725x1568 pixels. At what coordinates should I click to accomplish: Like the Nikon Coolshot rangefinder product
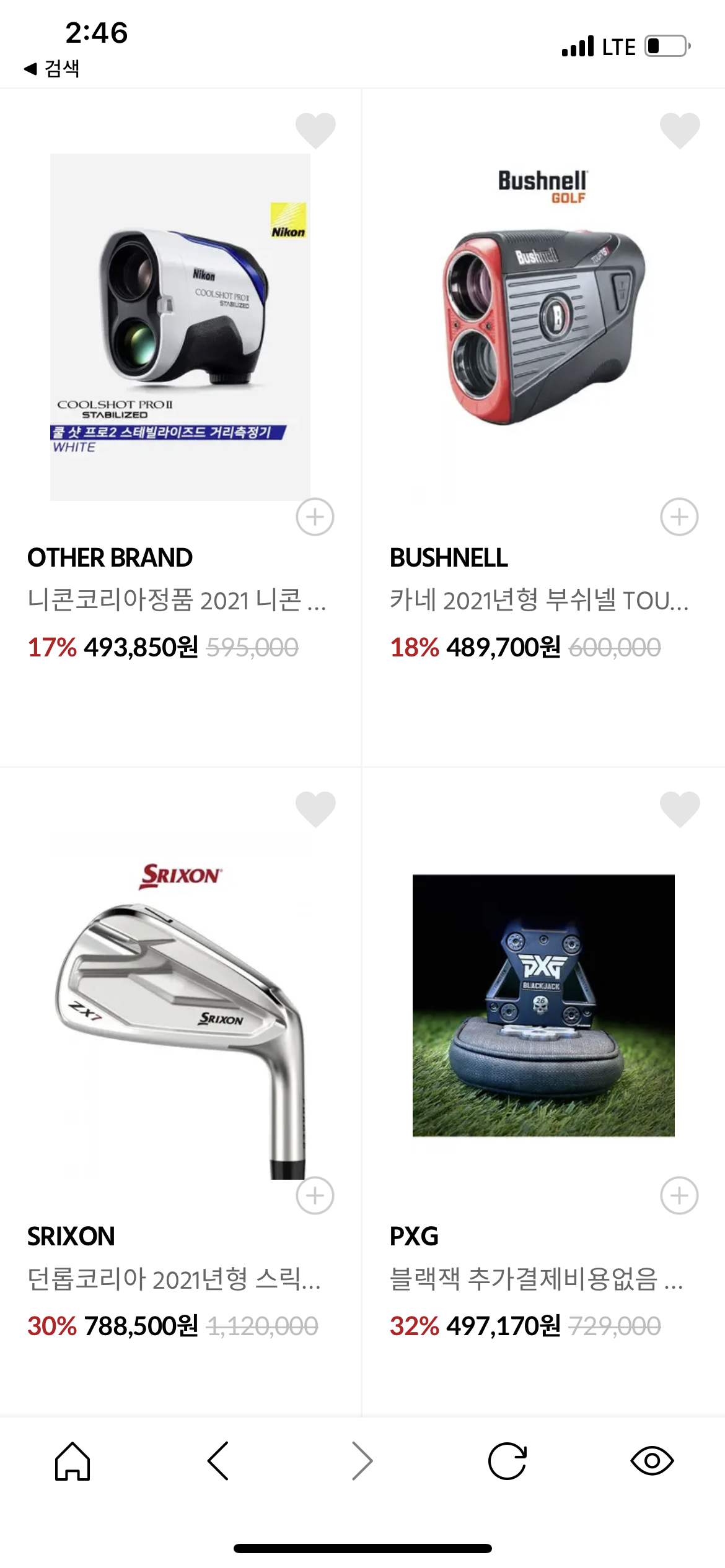point(315,130)
